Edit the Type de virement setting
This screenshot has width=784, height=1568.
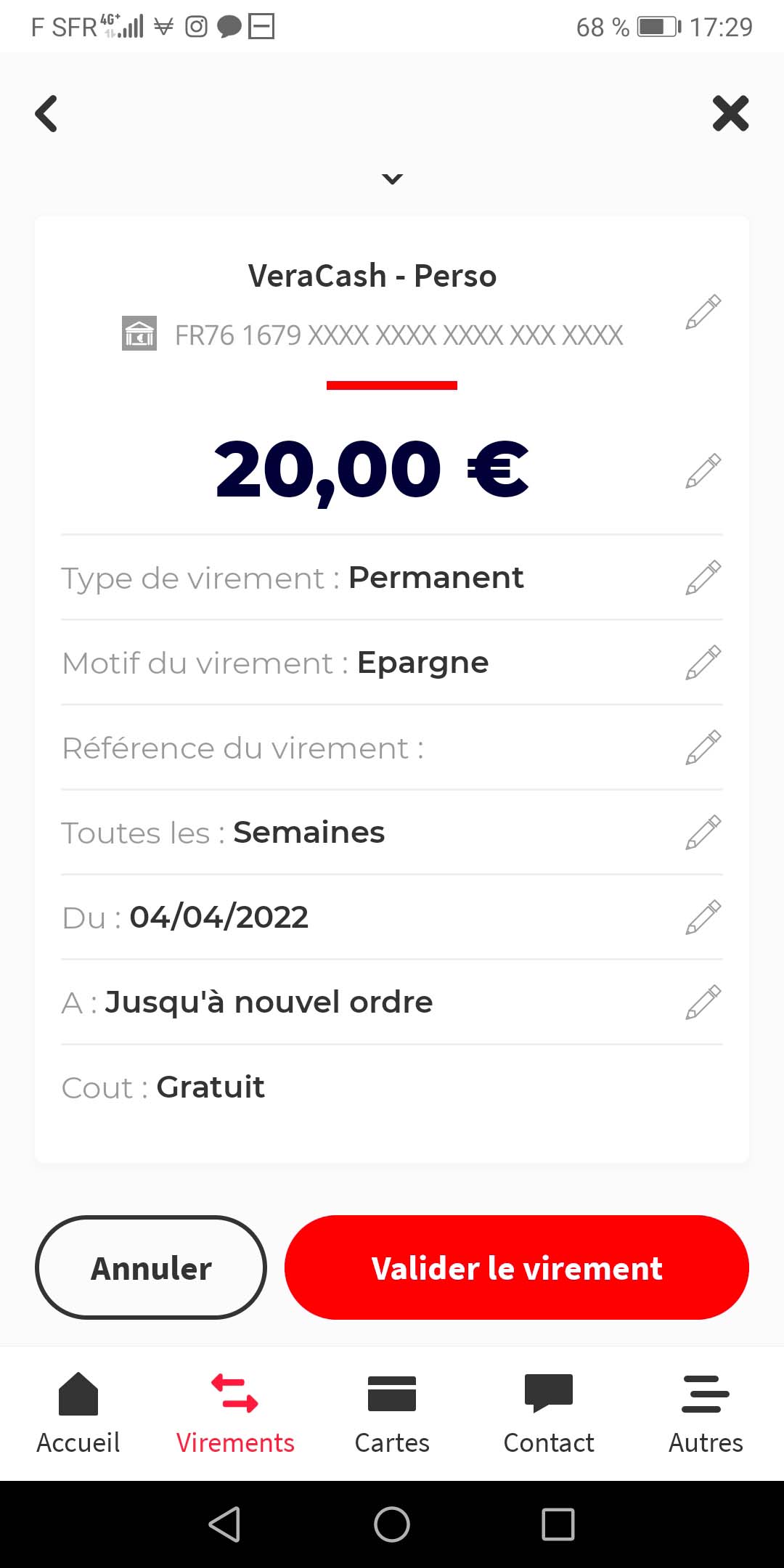point(703,578)
